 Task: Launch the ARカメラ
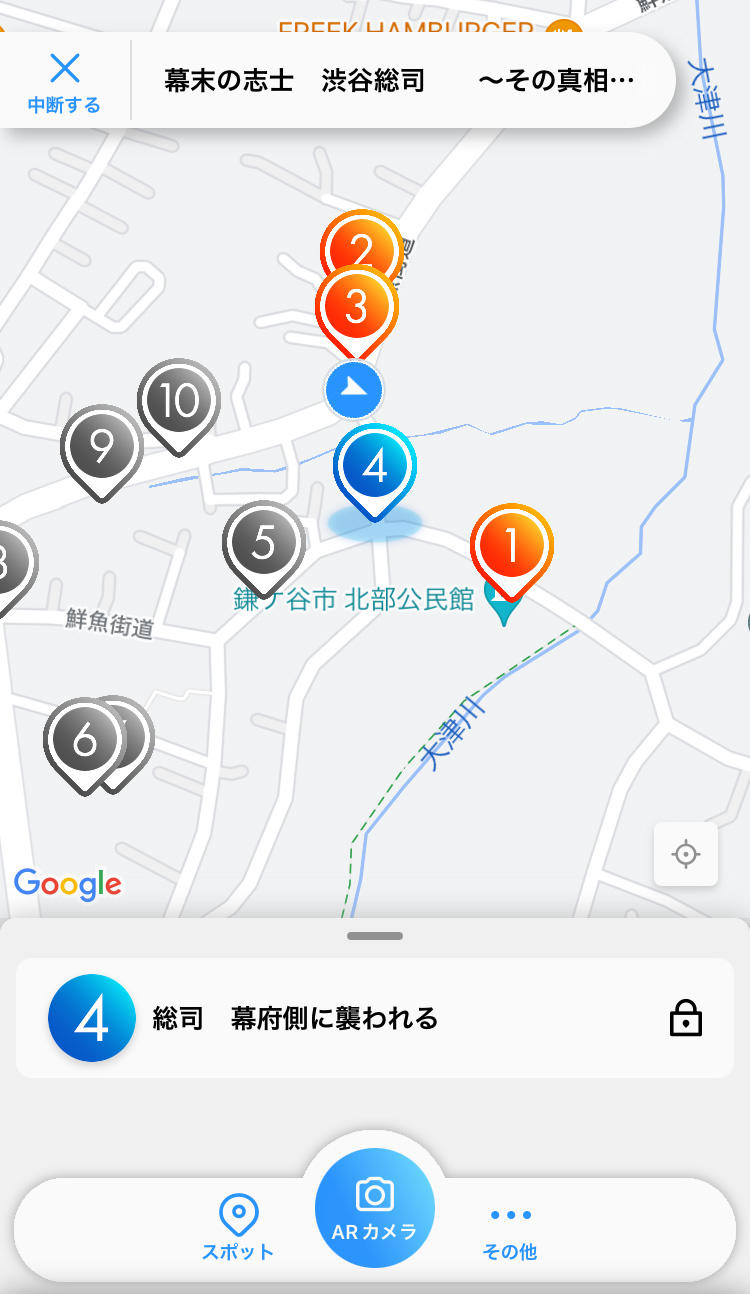pyautogui.click(x=375, y=1208)
